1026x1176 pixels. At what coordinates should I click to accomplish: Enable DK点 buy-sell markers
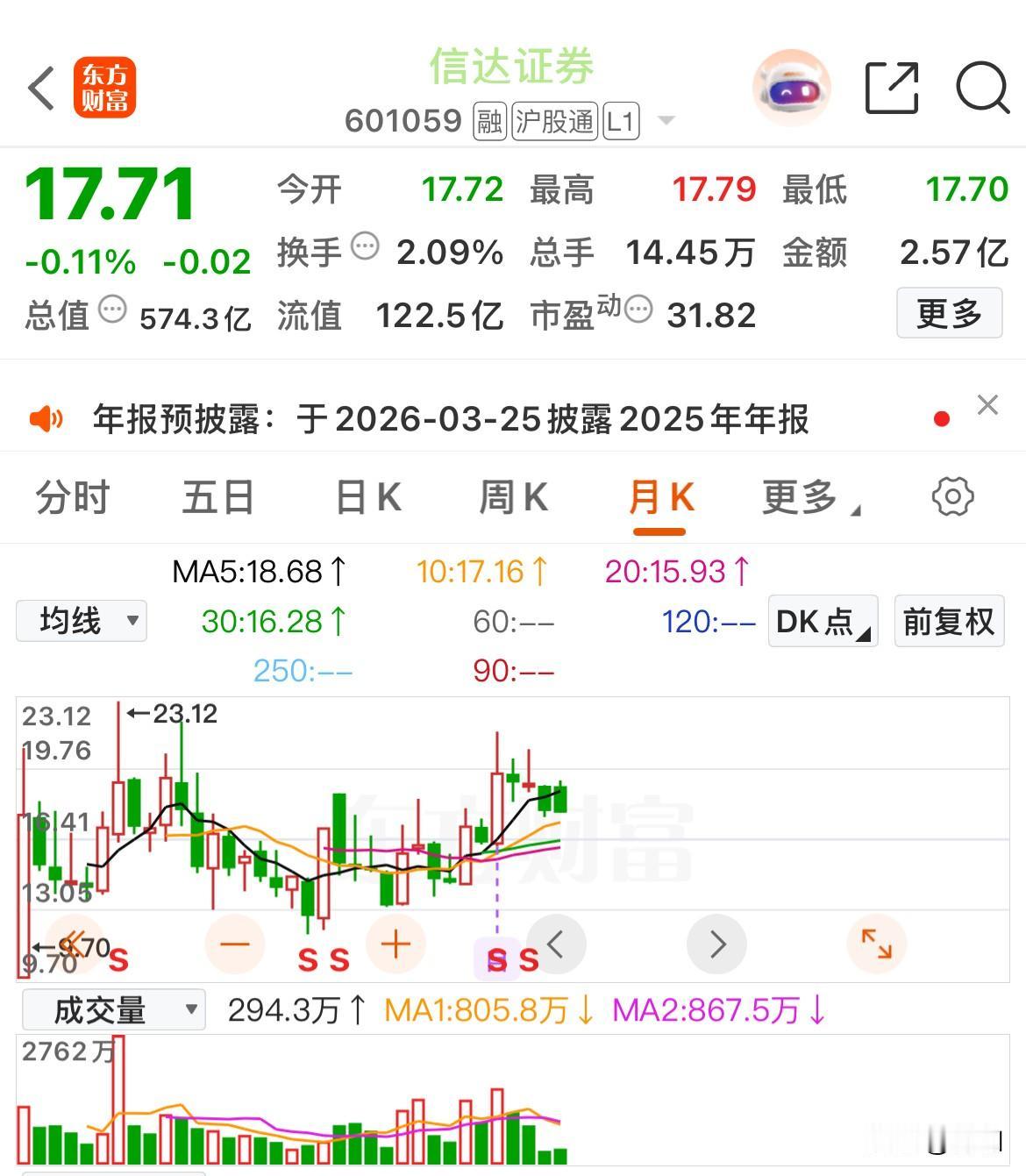821,621
